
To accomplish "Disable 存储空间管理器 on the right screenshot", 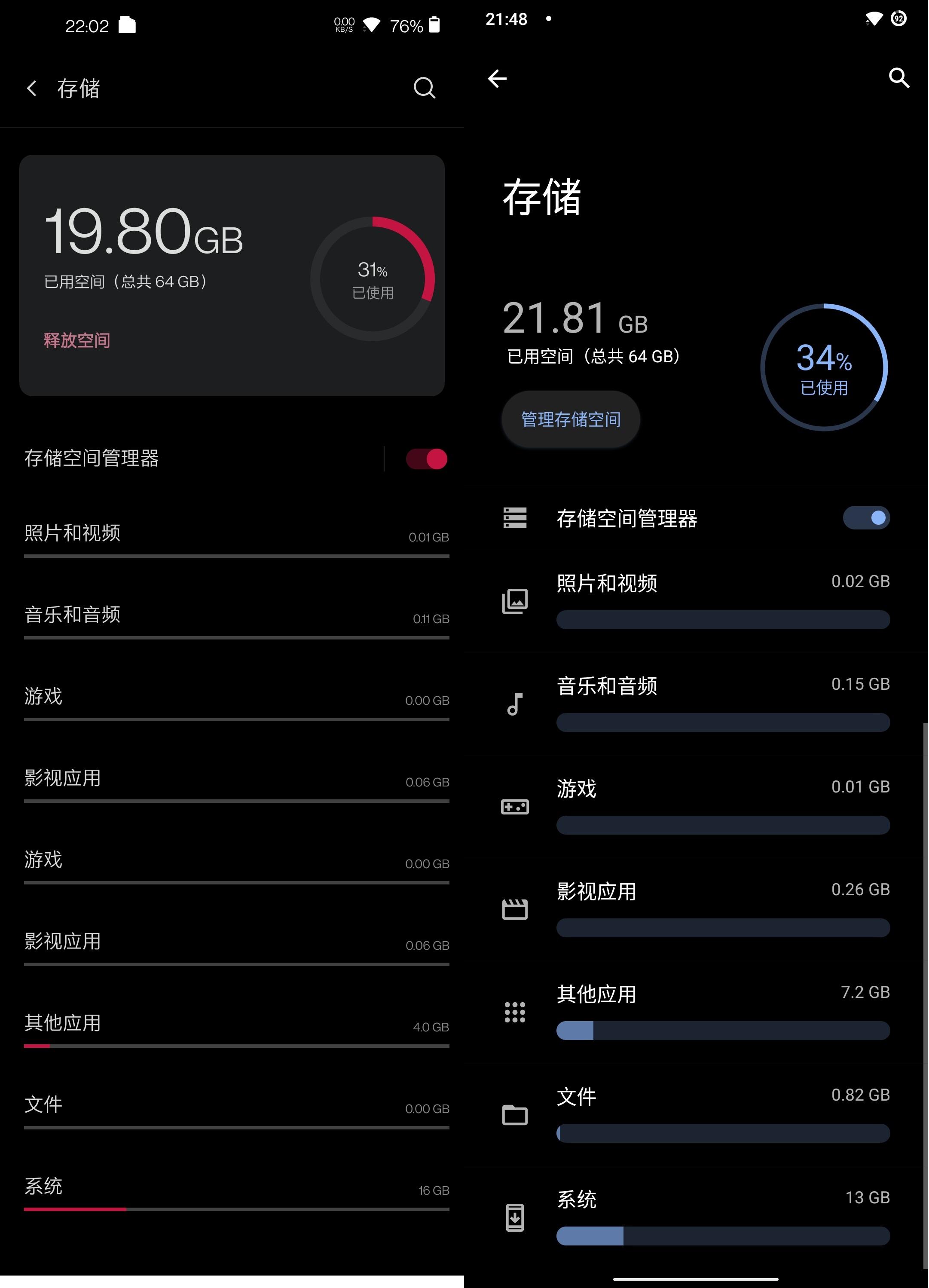I will pos(865,518).
